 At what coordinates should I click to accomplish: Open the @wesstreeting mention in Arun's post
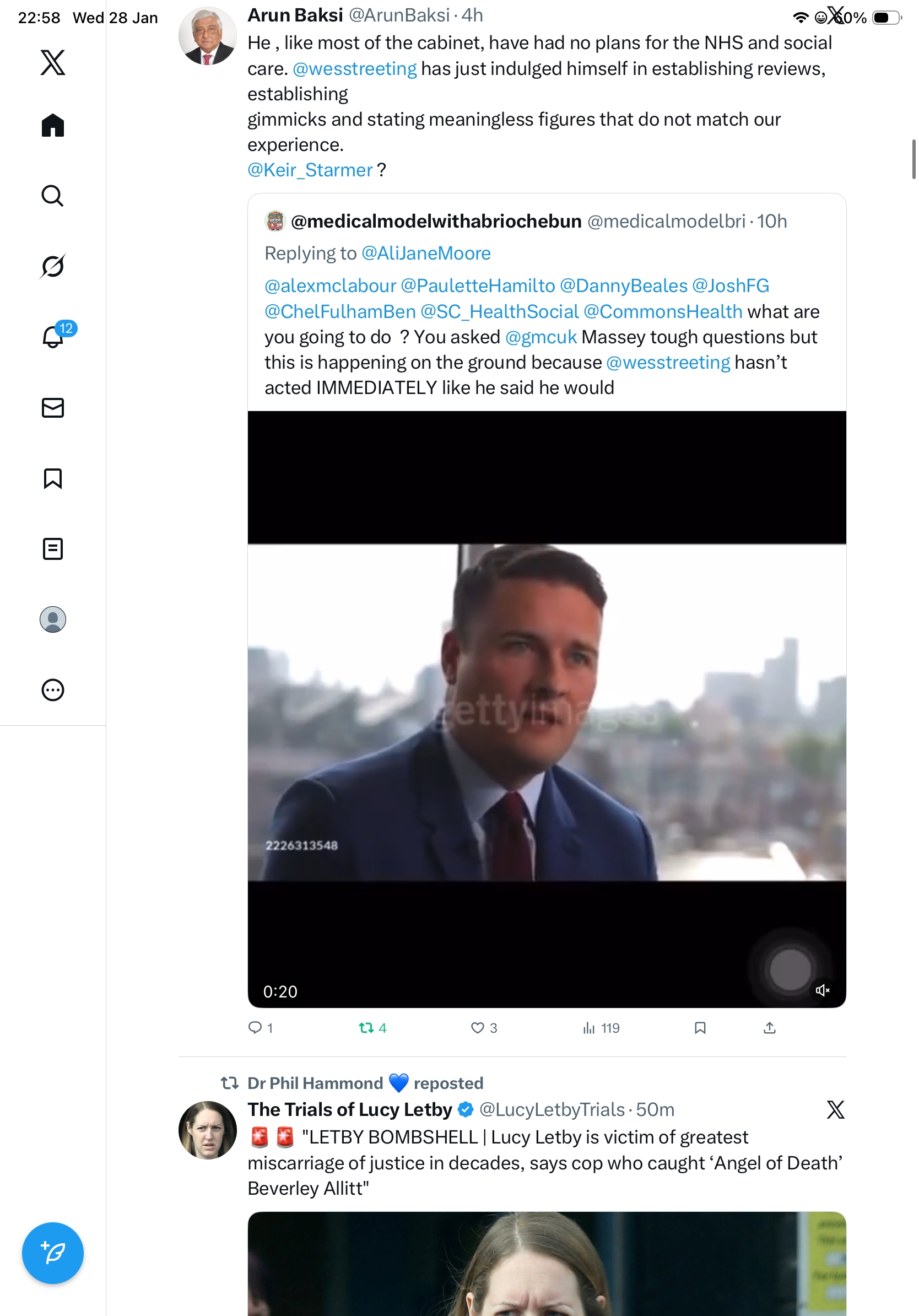pyautogui.click(x=355, y=69)
